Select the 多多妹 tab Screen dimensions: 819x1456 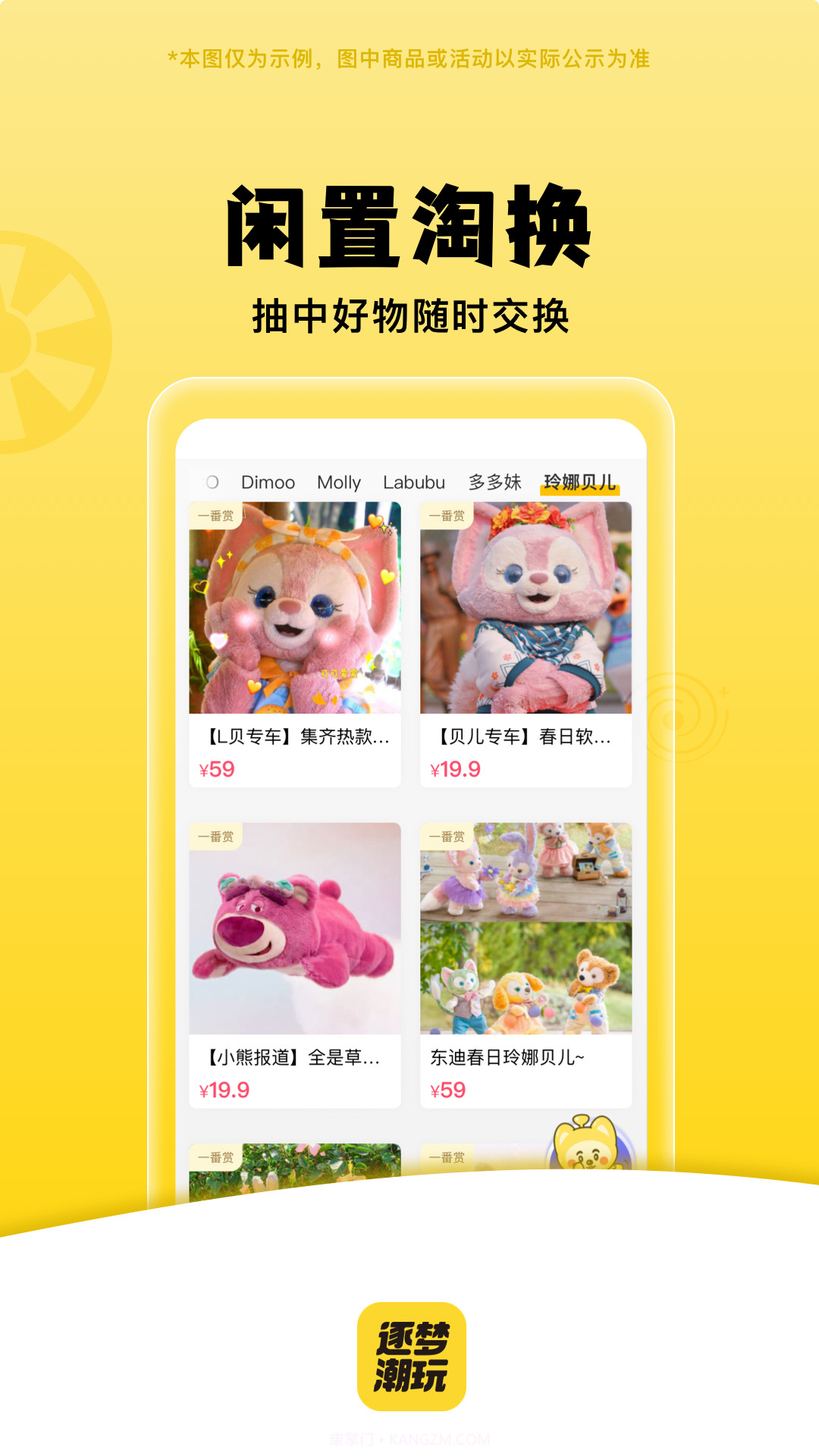494,482
